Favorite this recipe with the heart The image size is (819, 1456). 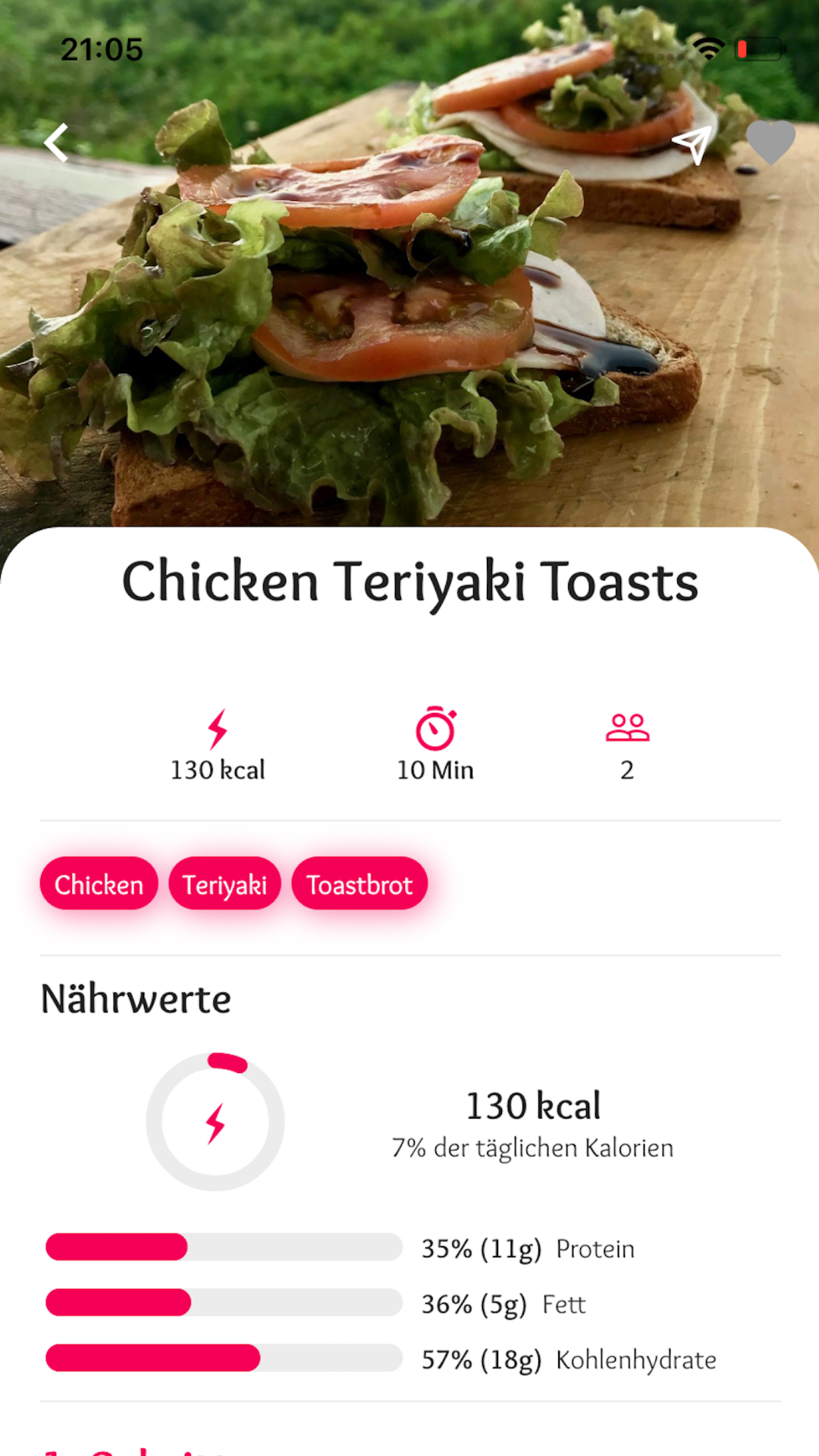tap(770, 143)
